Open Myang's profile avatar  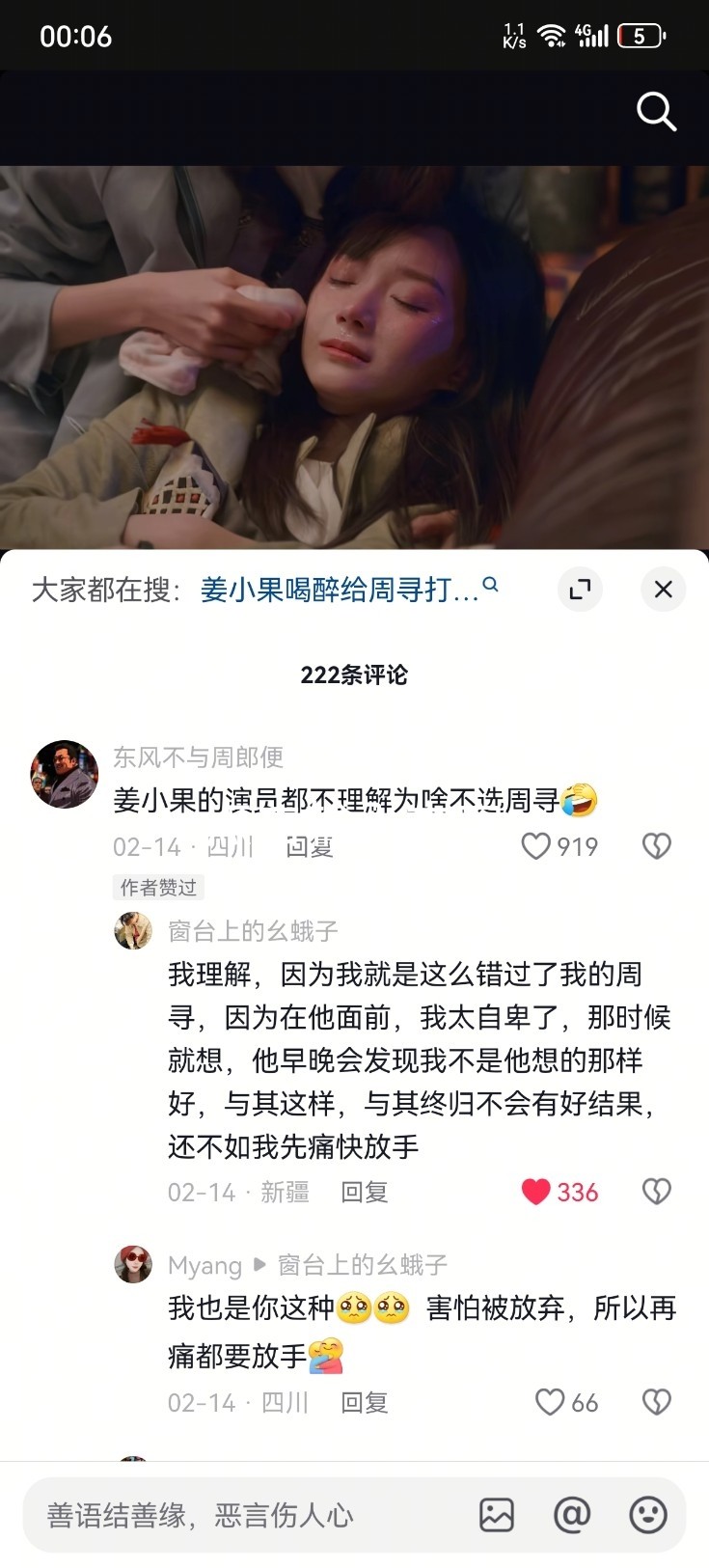pos(133,1264)
